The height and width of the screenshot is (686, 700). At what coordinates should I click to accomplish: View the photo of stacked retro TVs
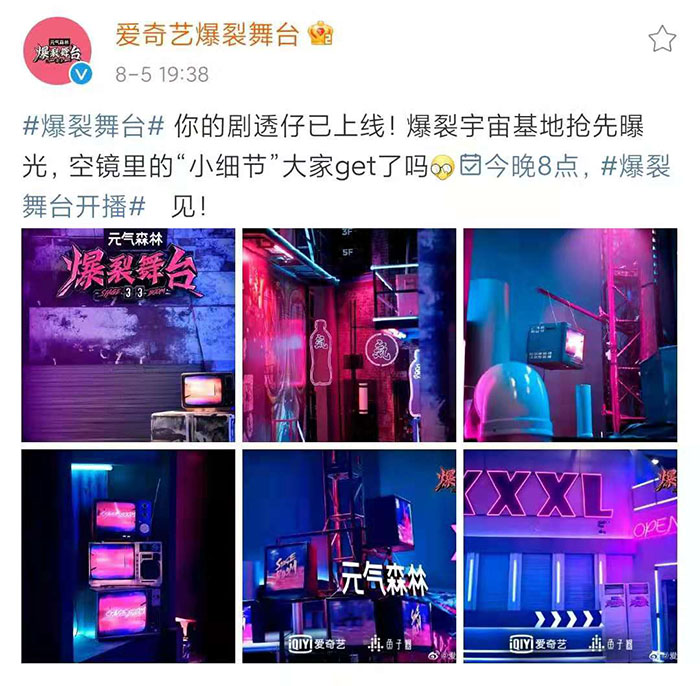(x=128, y=557)
